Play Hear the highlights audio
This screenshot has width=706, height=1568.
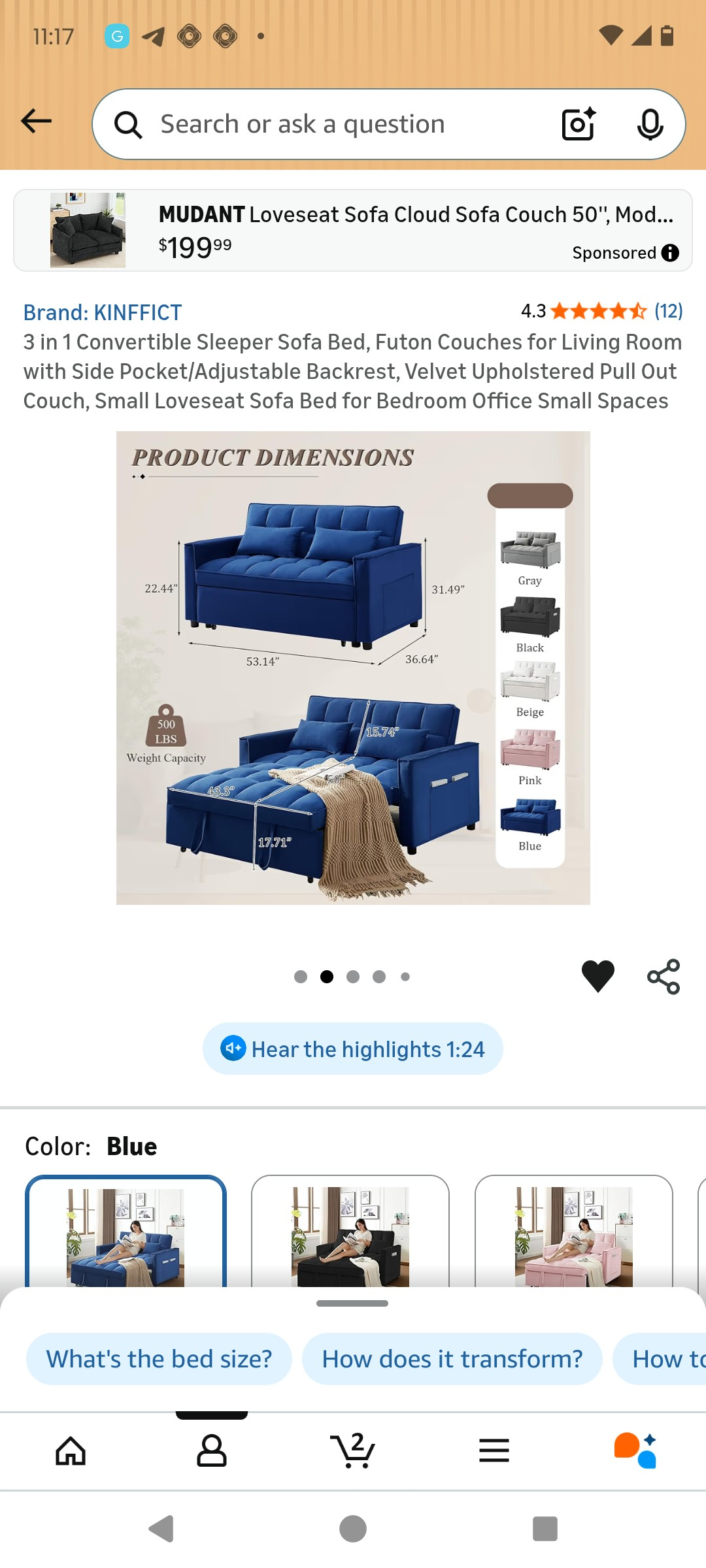click(353, 1049)
